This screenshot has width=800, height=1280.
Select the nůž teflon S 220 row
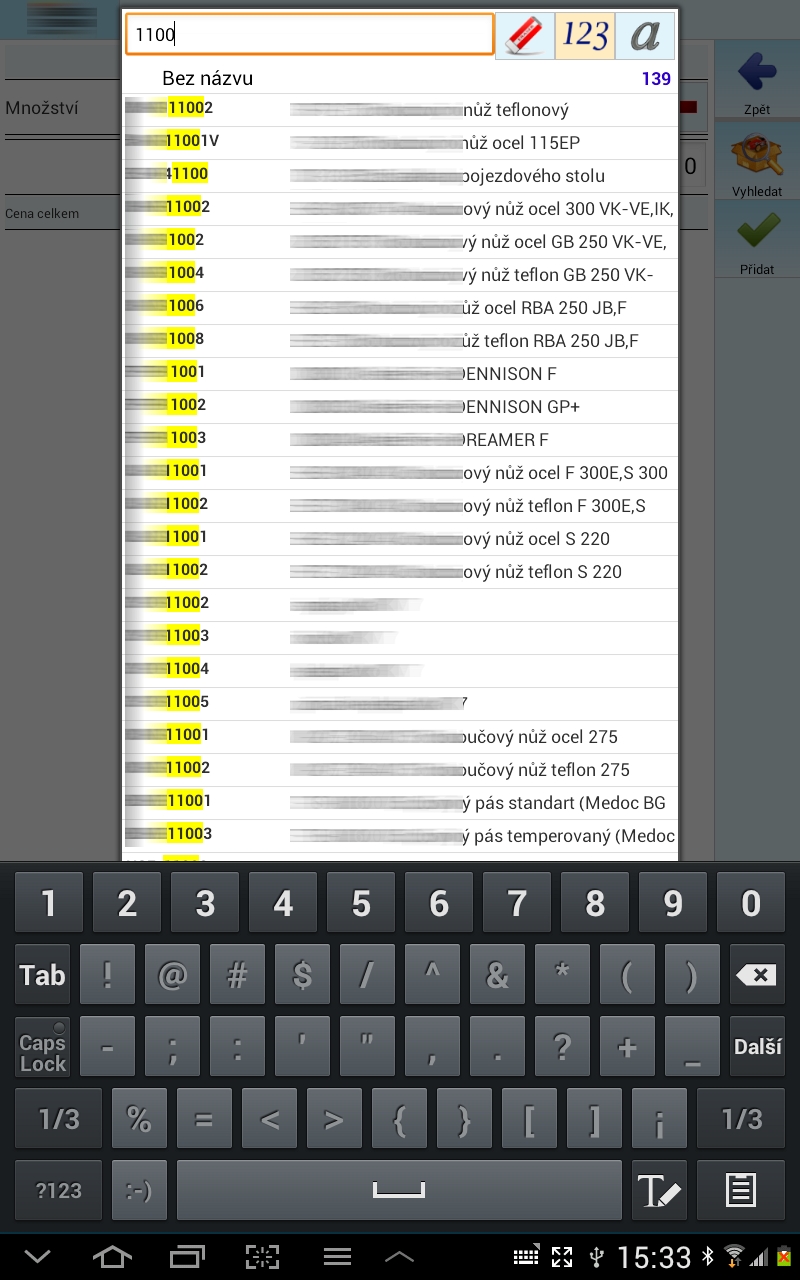(400, 572)
